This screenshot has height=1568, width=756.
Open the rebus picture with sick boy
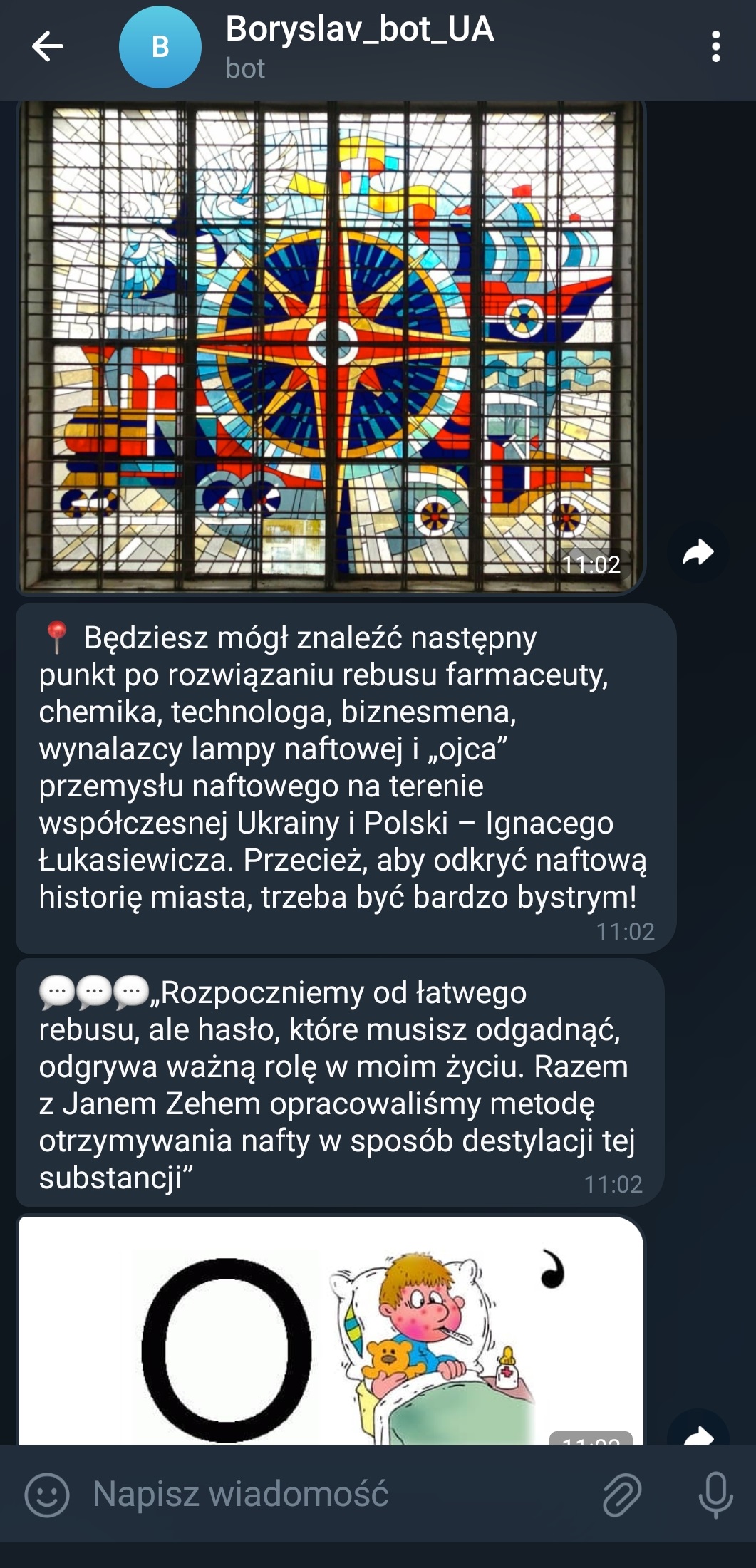pos(331,1331)
